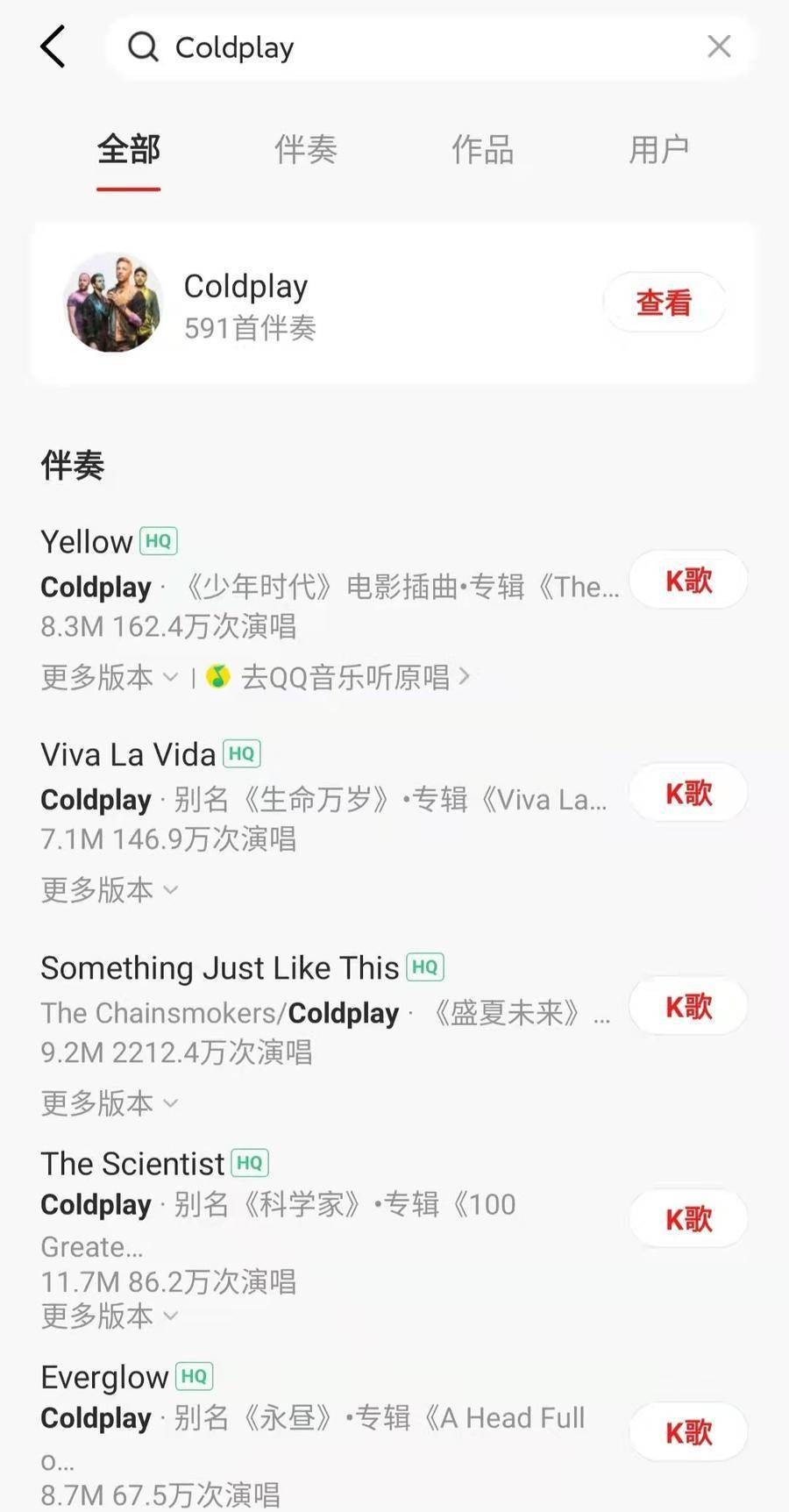Click the magnifying glass search icon
Viewport: 789px width, 1512px height.
(x=142, y=46)
